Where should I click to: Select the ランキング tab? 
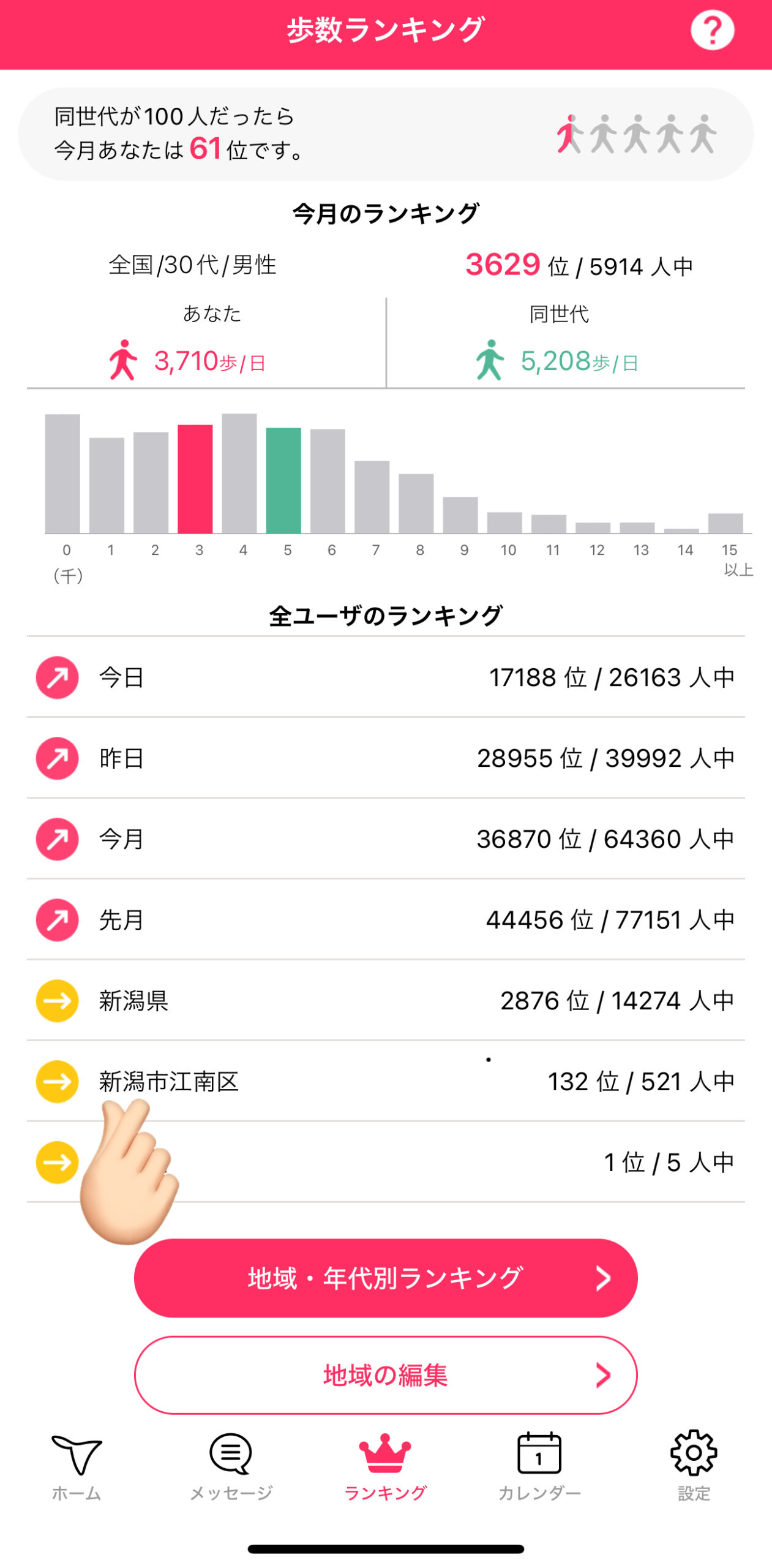[386, 1467]
